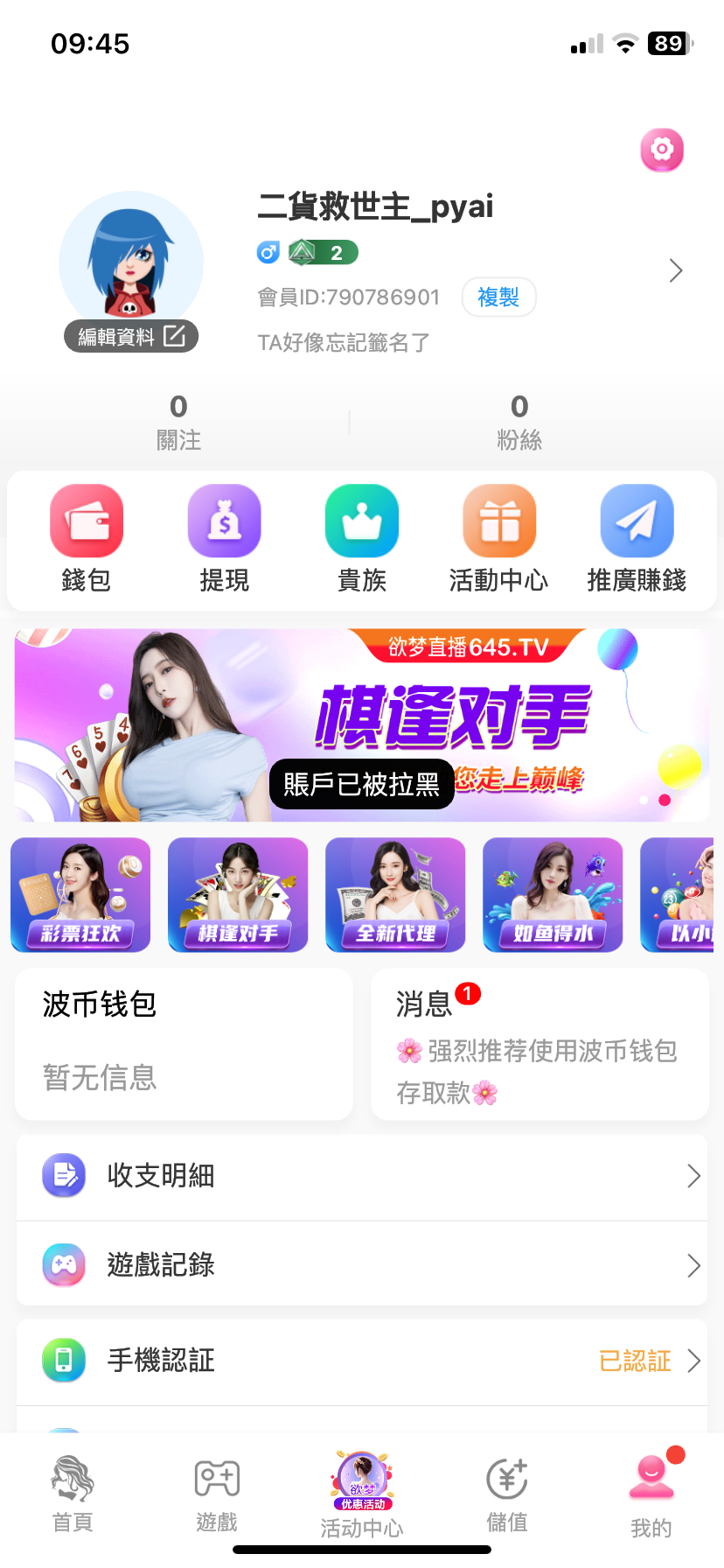The width and height of the screenshot is (724, 1568).
Task: Switch to the 遊戲 tab
Action: pyautogui.click(x=217, y=1494)
